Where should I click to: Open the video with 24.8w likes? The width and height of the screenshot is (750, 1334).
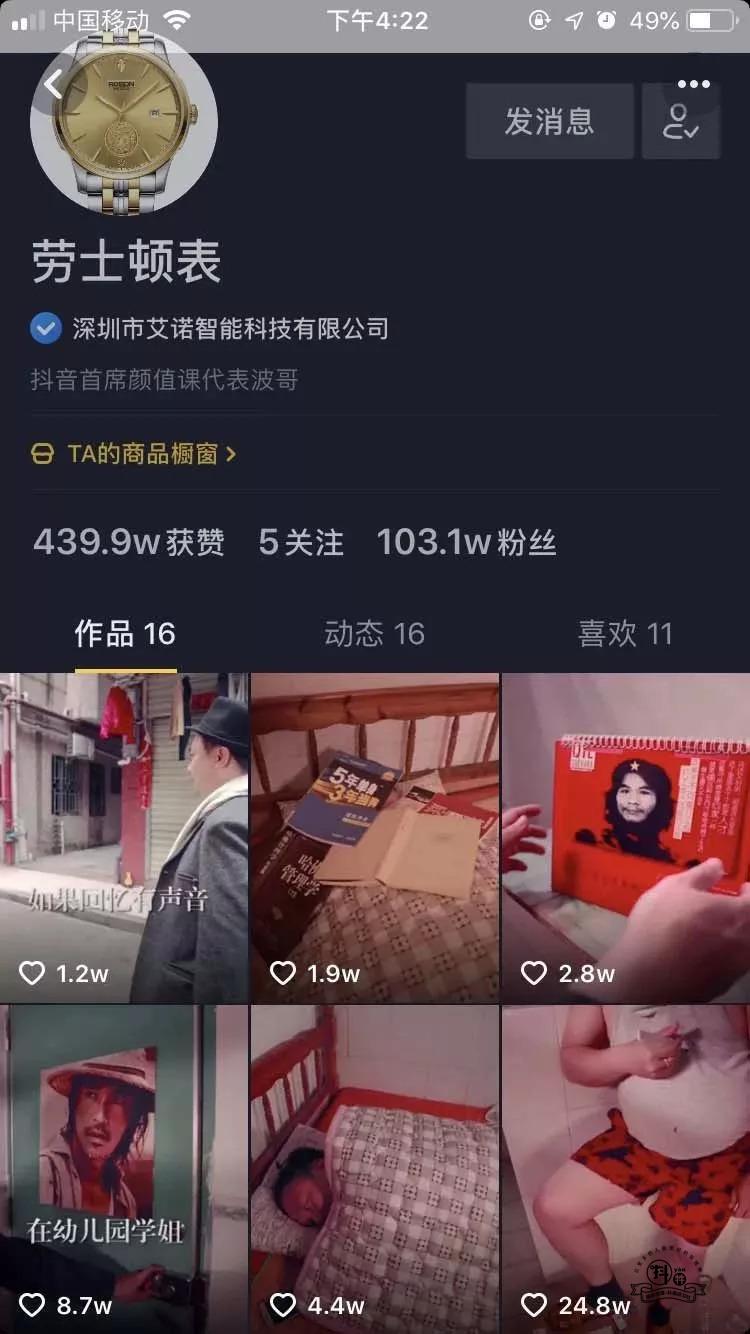point(626,1170)
